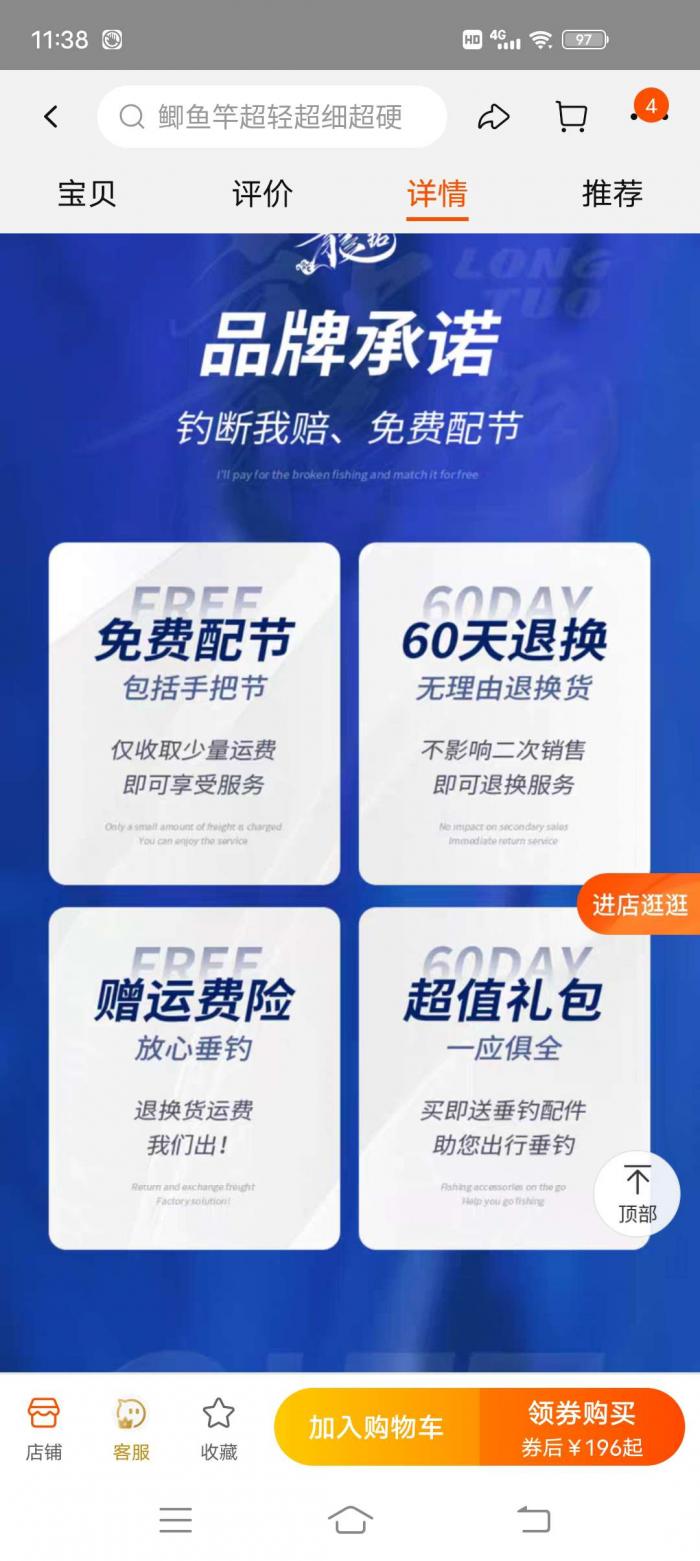Switch to the 评价 tab
The image size is (700, 1561).
pyautogui.click(x=262, y=193)
